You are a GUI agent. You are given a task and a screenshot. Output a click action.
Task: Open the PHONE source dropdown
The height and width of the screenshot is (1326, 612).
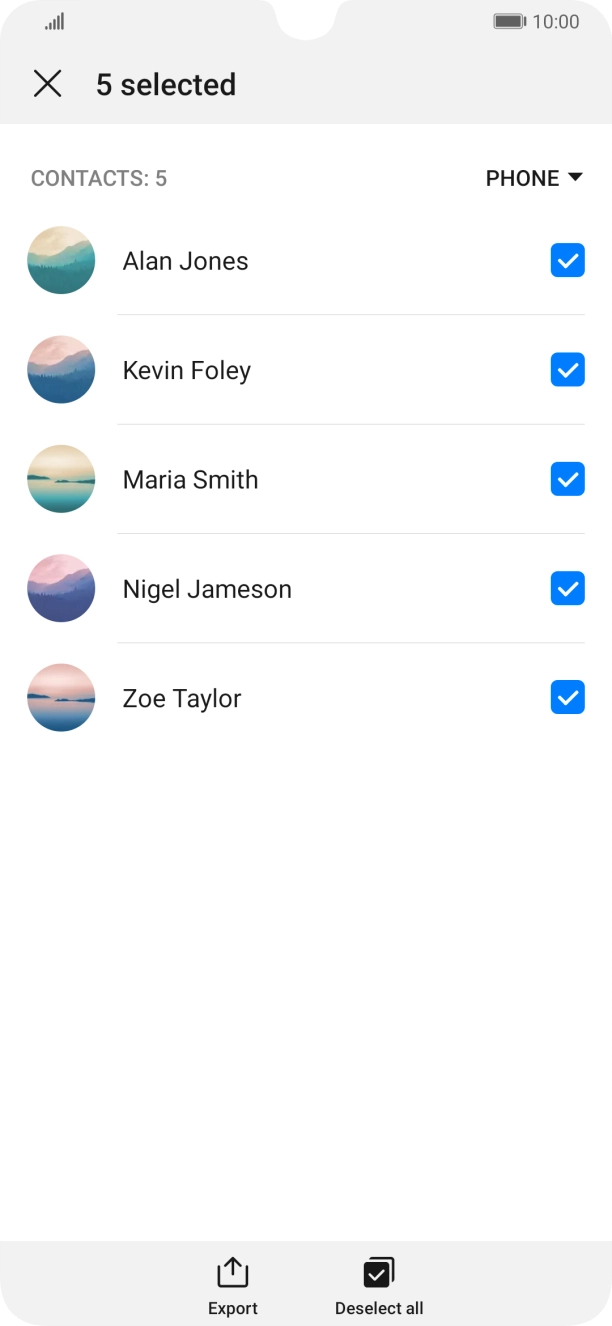click(534, 178)
